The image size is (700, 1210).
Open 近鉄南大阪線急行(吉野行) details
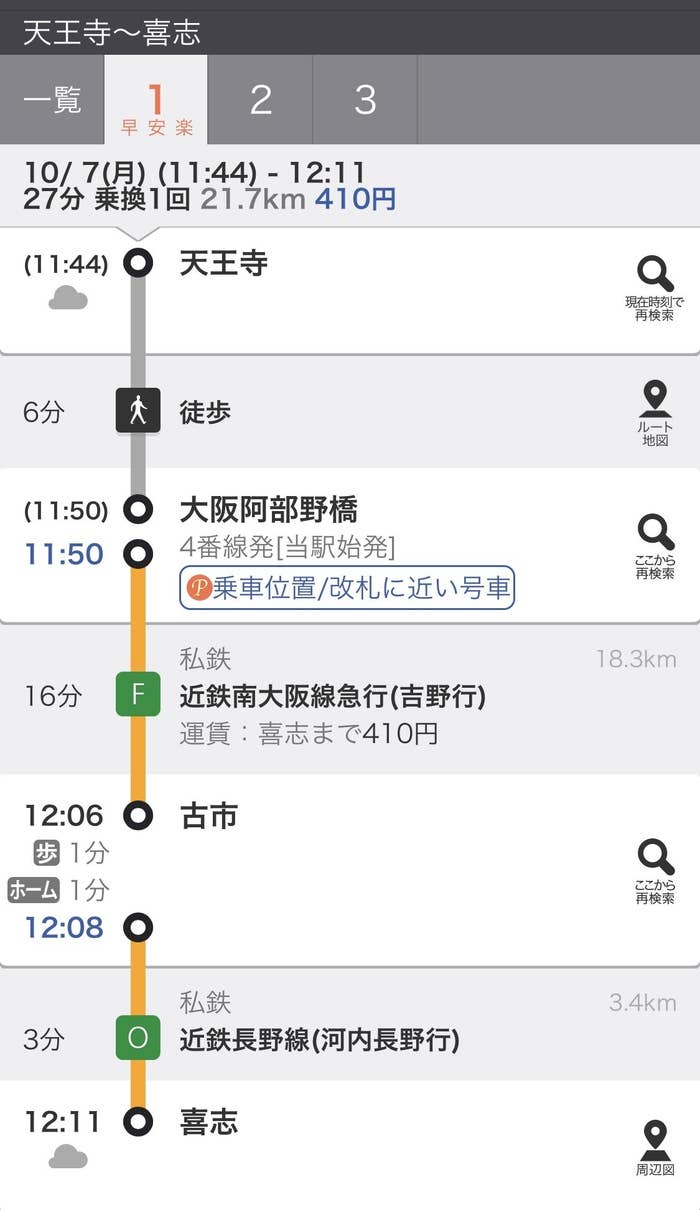(x=332, y=697)
